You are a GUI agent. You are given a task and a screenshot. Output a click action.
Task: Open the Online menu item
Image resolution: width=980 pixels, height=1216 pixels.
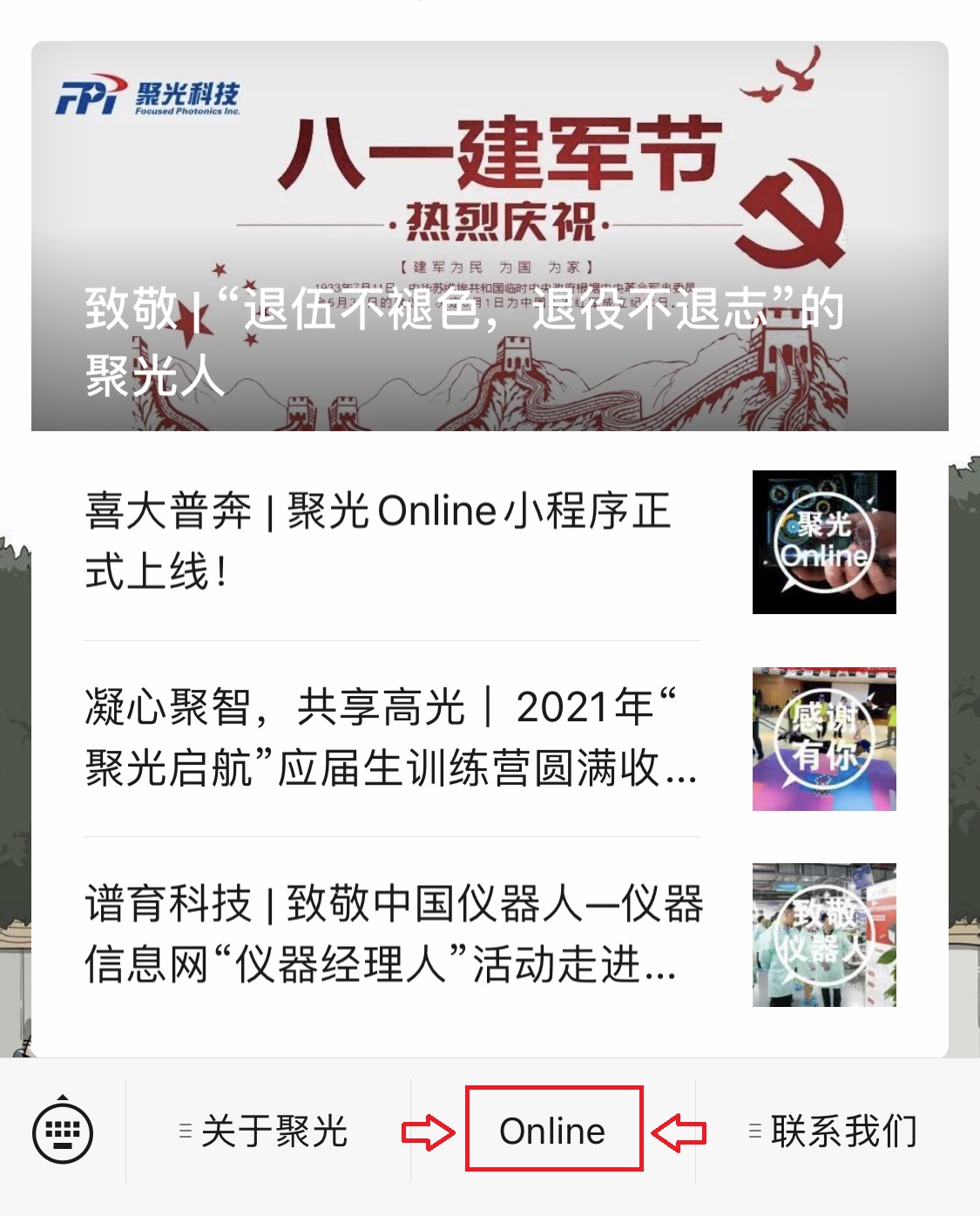pyautogui.click(x=553, y=1131)
